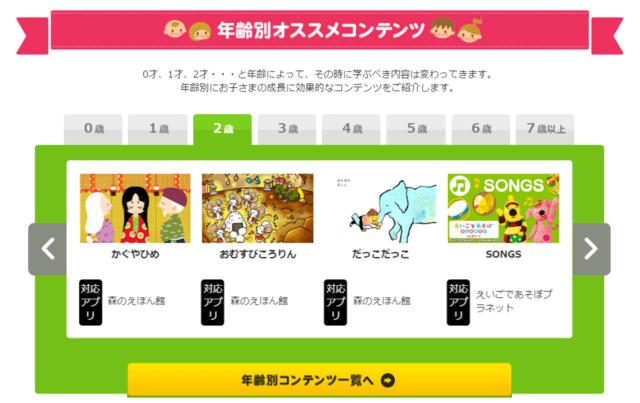Show next content with right arrow
This screenshot has height=403, width=640.
(591, 249)
